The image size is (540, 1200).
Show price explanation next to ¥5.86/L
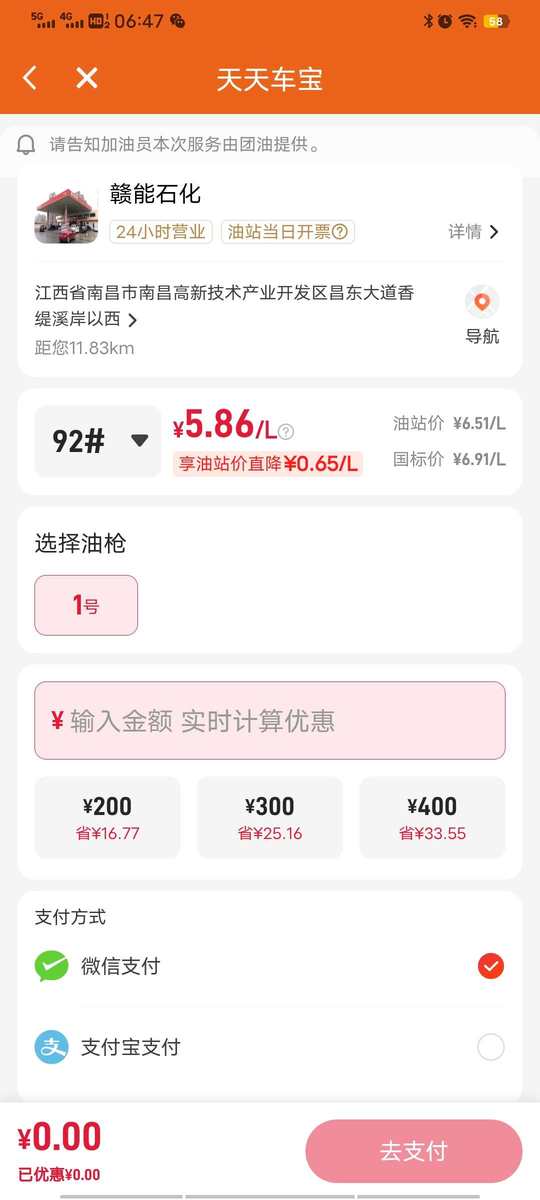coord(286,432)
